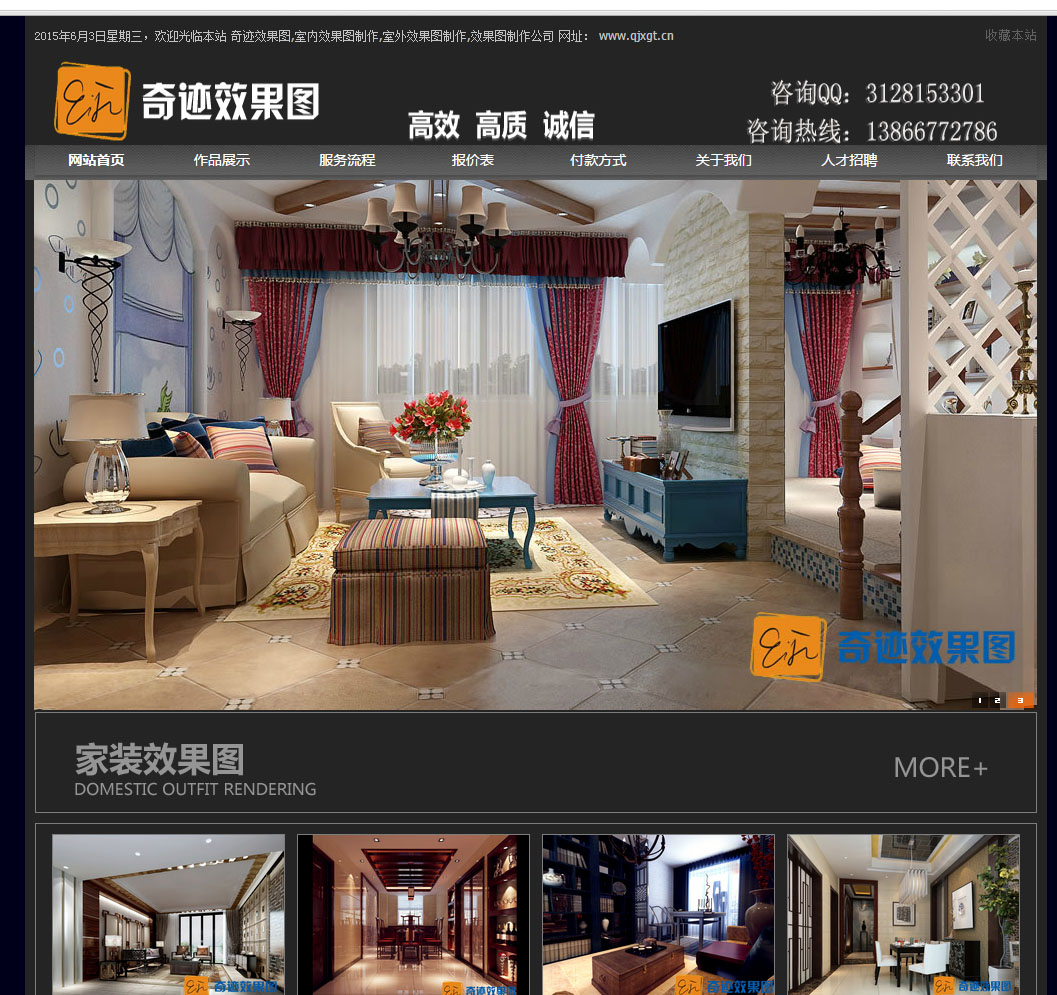Screen dimensions: 1057x995
Task: Visit 关于我们 page
Action: point(723,160)
